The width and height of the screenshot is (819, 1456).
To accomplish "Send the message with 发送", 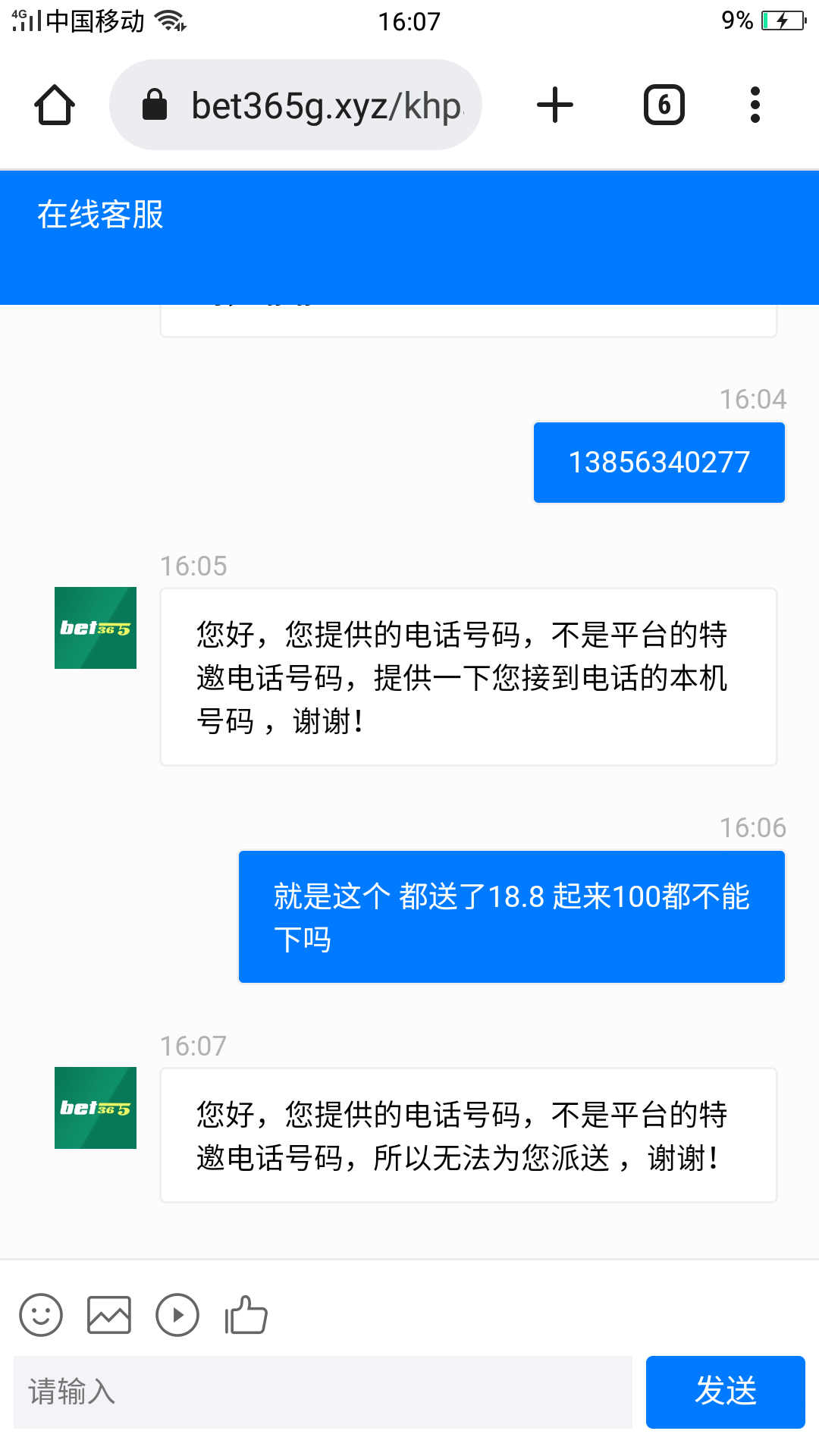I will click(726, 1392).
